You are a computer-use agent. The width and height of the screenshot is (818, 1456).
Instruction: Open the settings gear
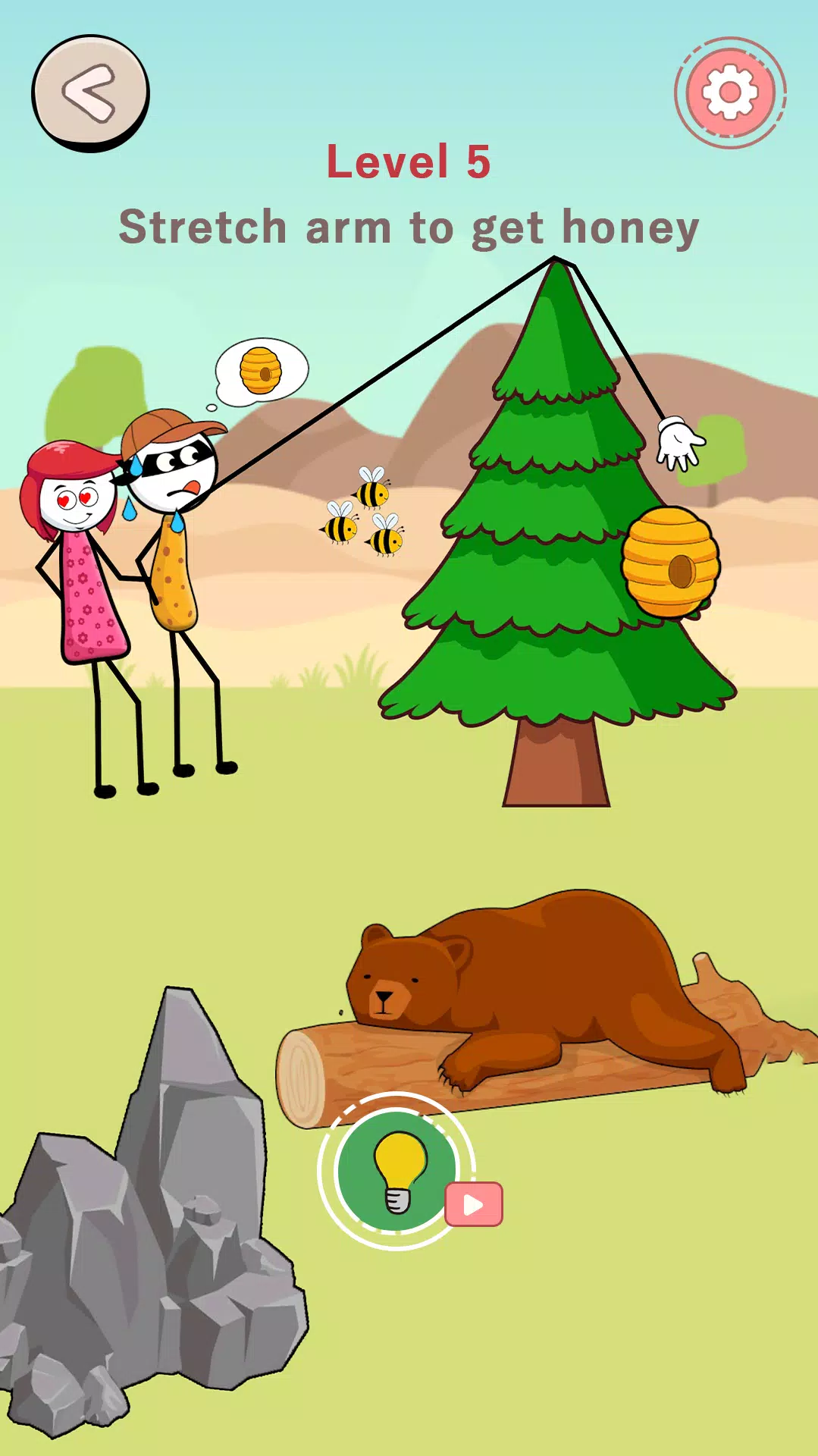729,93
